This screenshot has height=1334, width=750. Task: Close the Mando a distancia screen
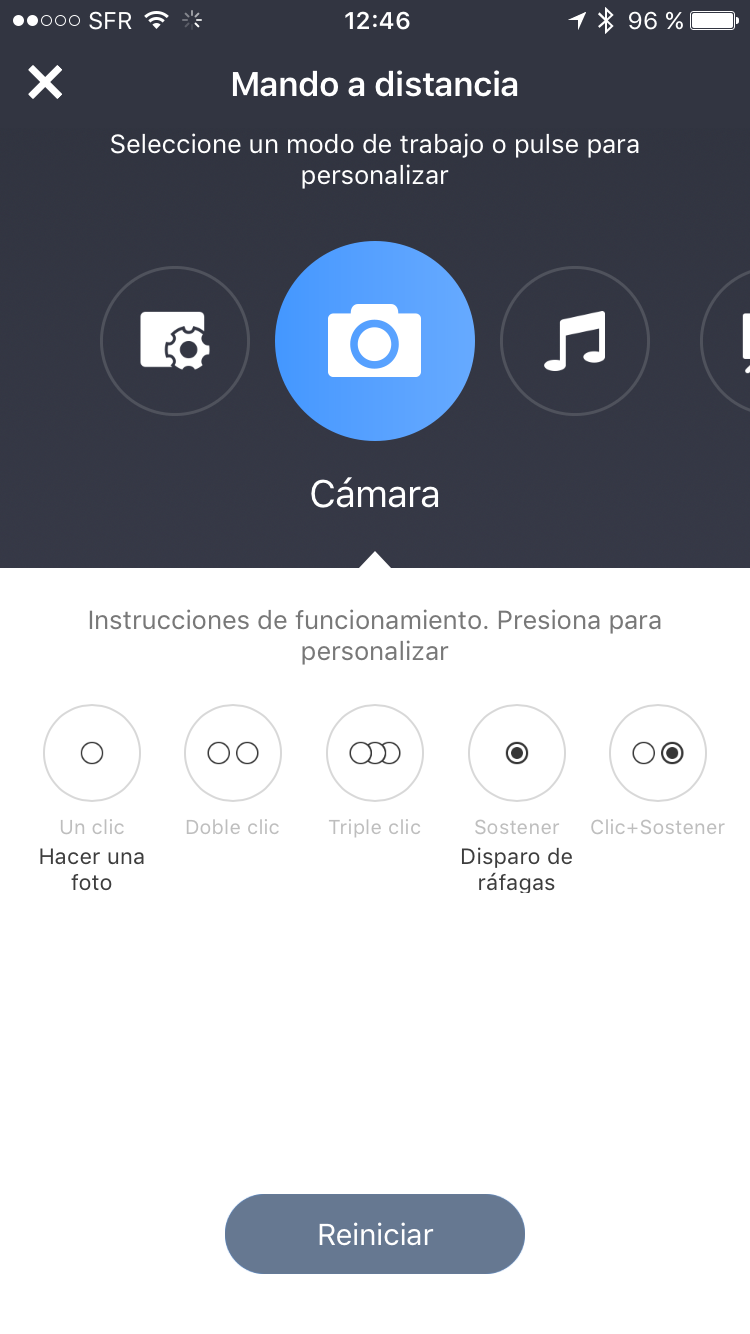point(45,83)
